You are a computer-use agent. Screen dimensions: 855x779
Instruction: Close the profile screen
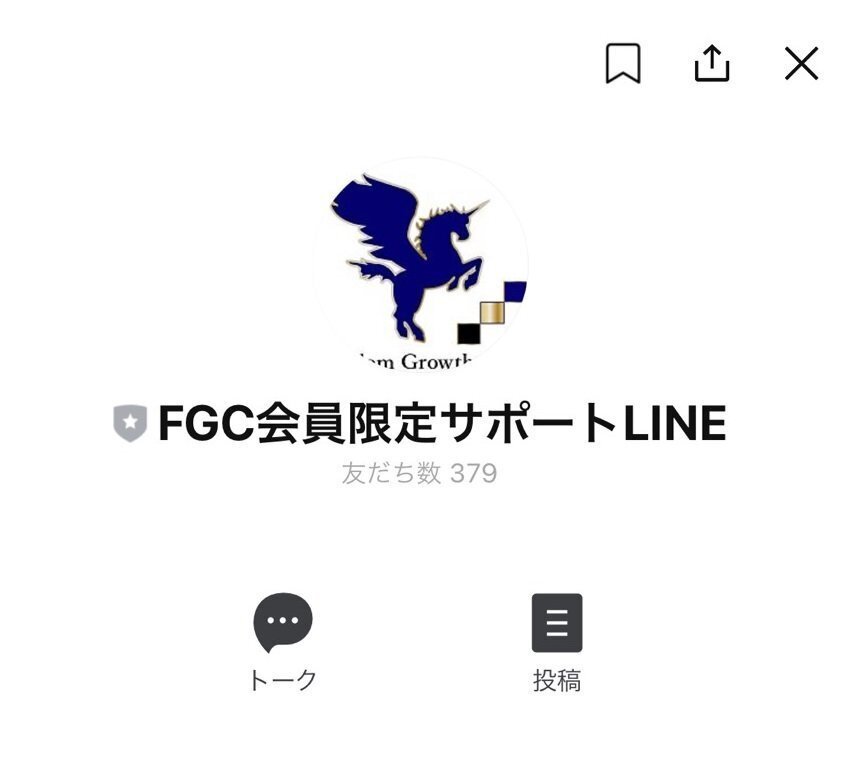pyautogui.click(x=801, y=64)
